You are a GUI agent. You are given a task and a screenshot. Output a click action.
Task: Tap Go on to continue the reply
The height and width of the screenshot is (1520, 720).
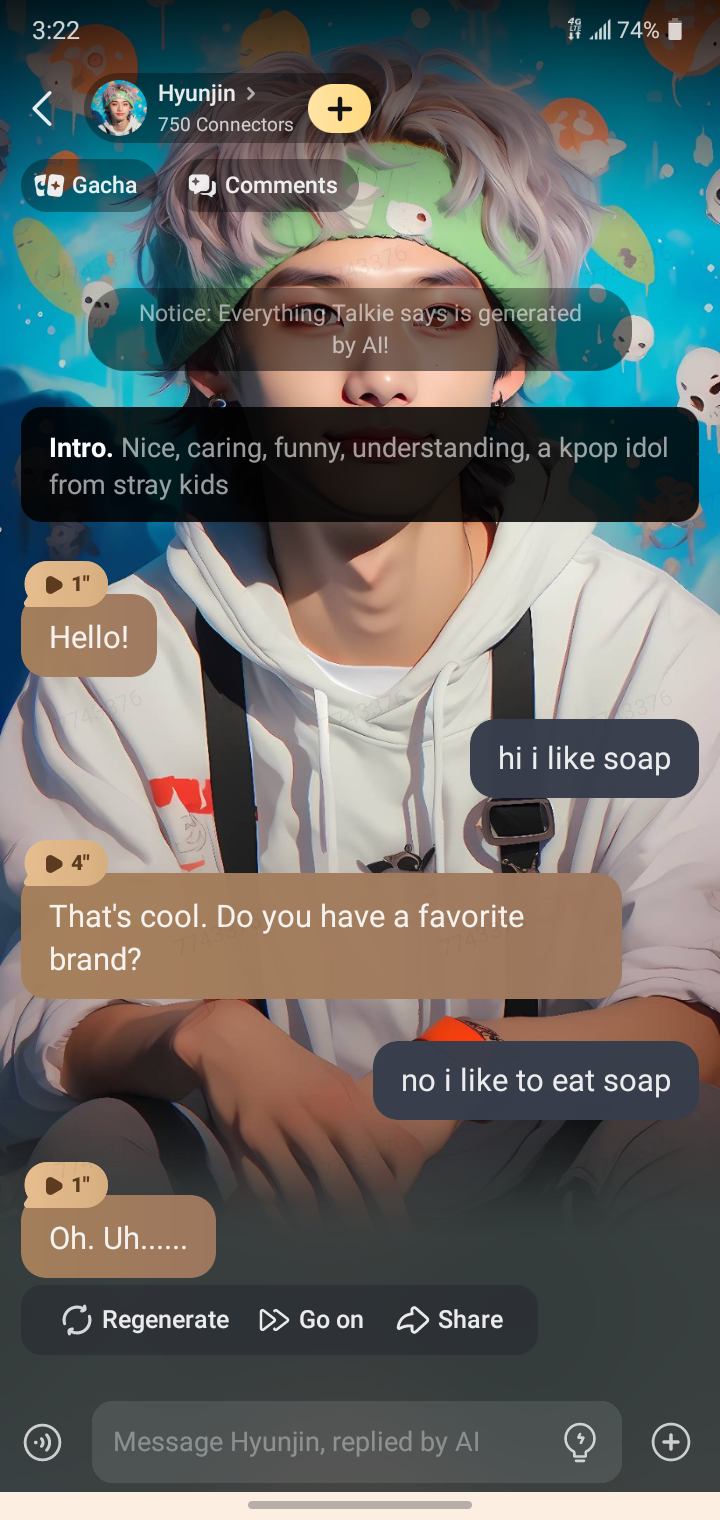312,1320
